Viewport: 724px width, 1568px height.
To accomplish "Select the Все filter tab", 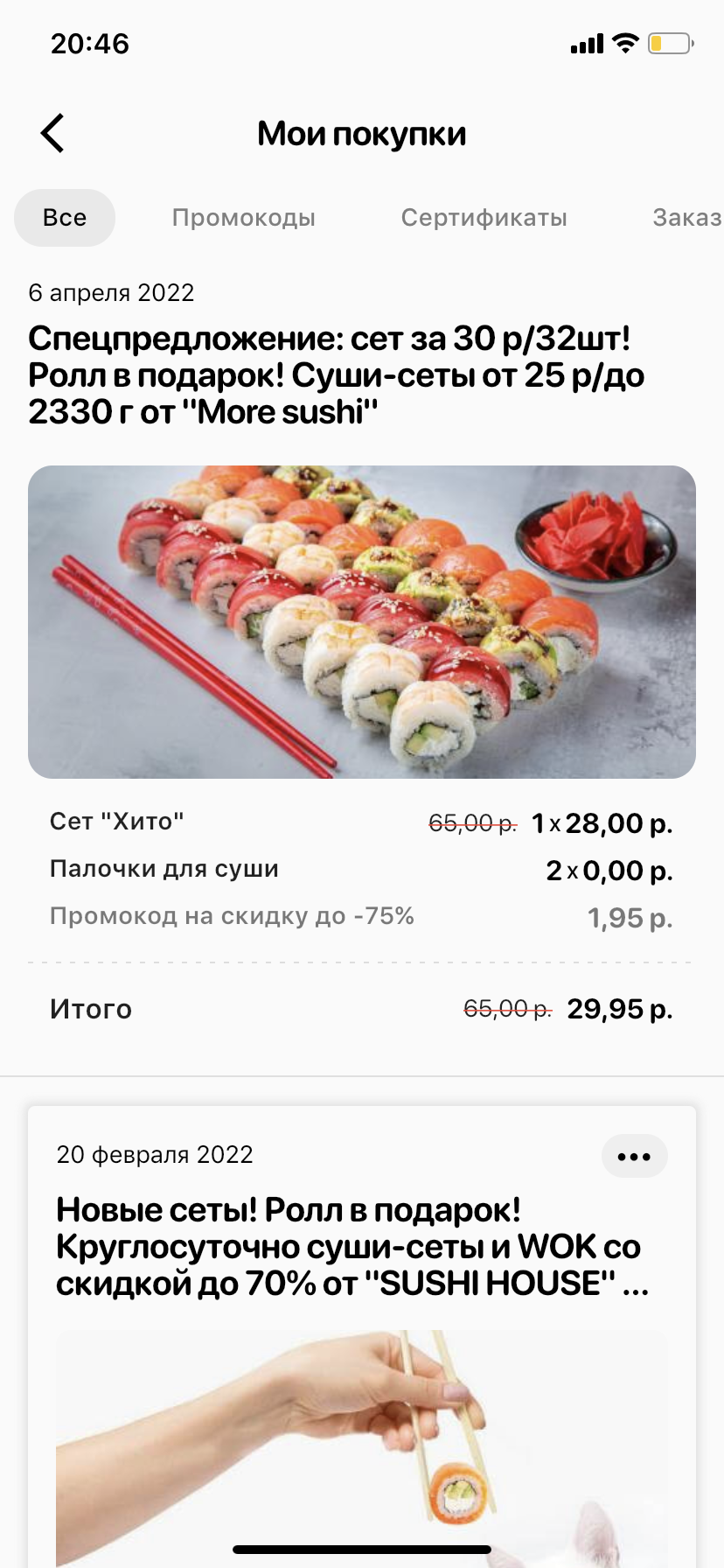I will coord(65,218).
